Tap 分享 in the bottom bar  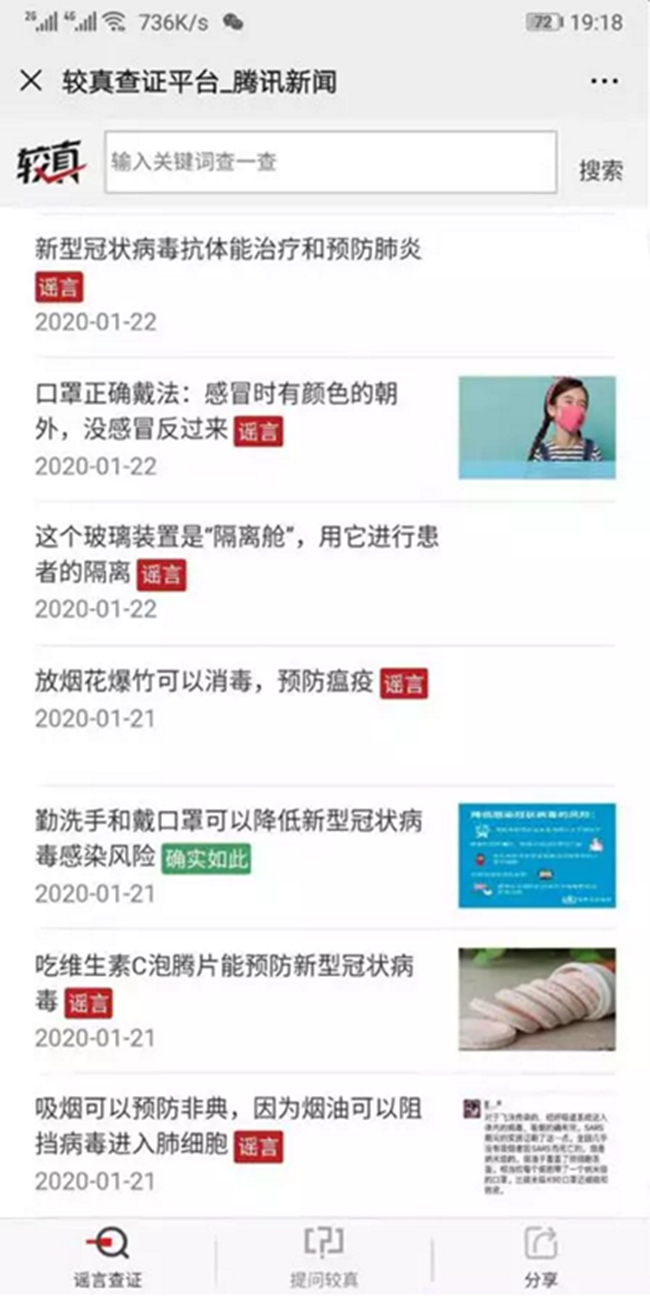click(541, 1257)
